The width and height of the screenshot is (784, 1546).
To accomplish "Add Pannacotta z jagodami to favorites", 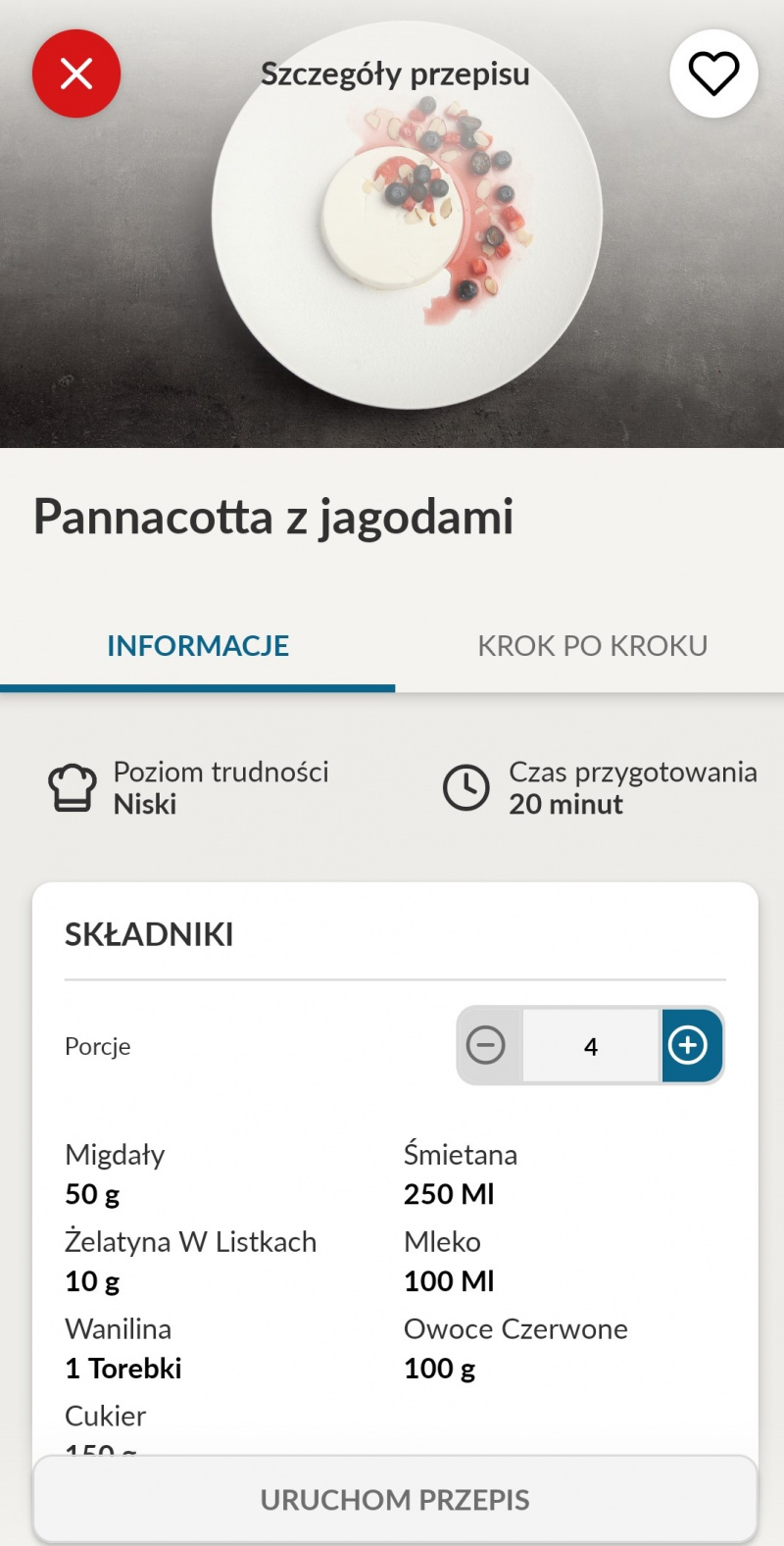I will pos(712,74).
